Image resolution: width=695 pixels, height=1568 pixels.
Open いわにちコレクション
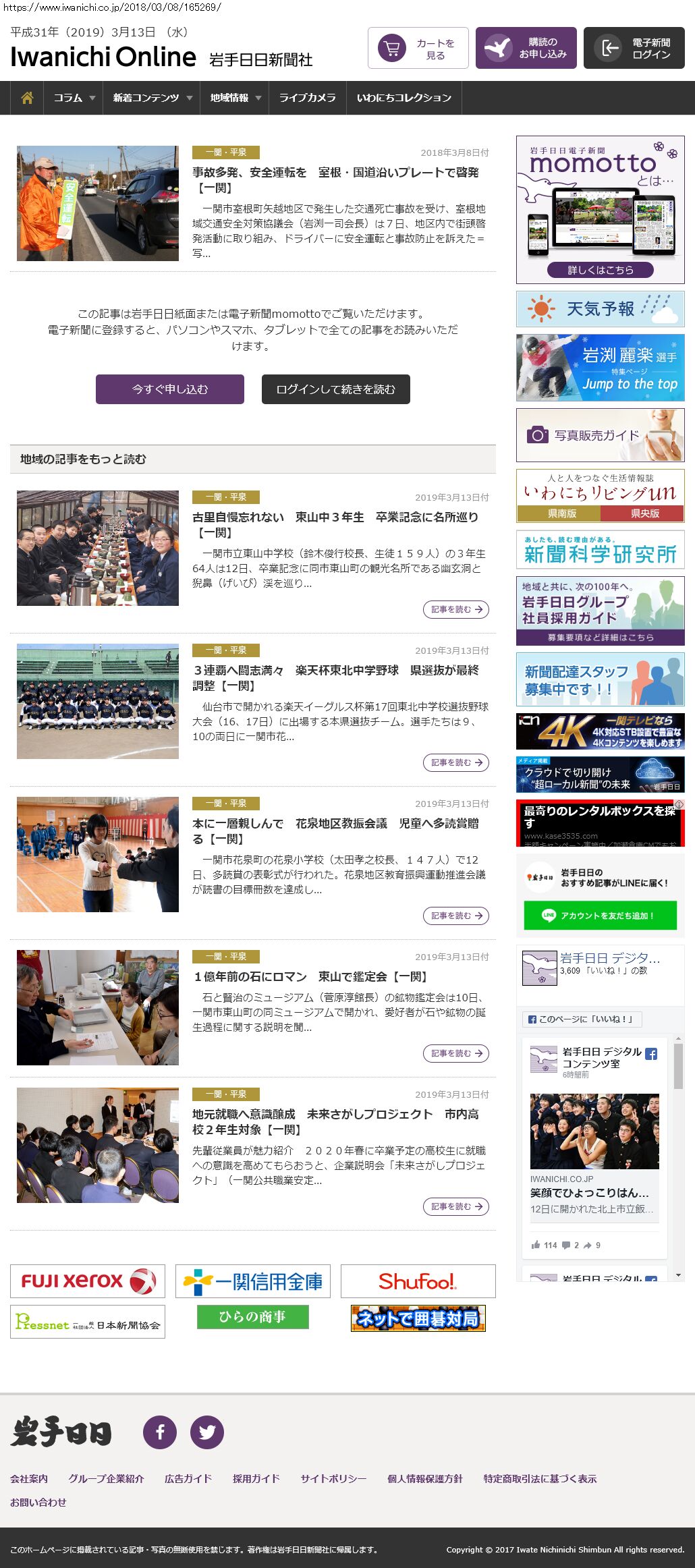click(404, 98)
